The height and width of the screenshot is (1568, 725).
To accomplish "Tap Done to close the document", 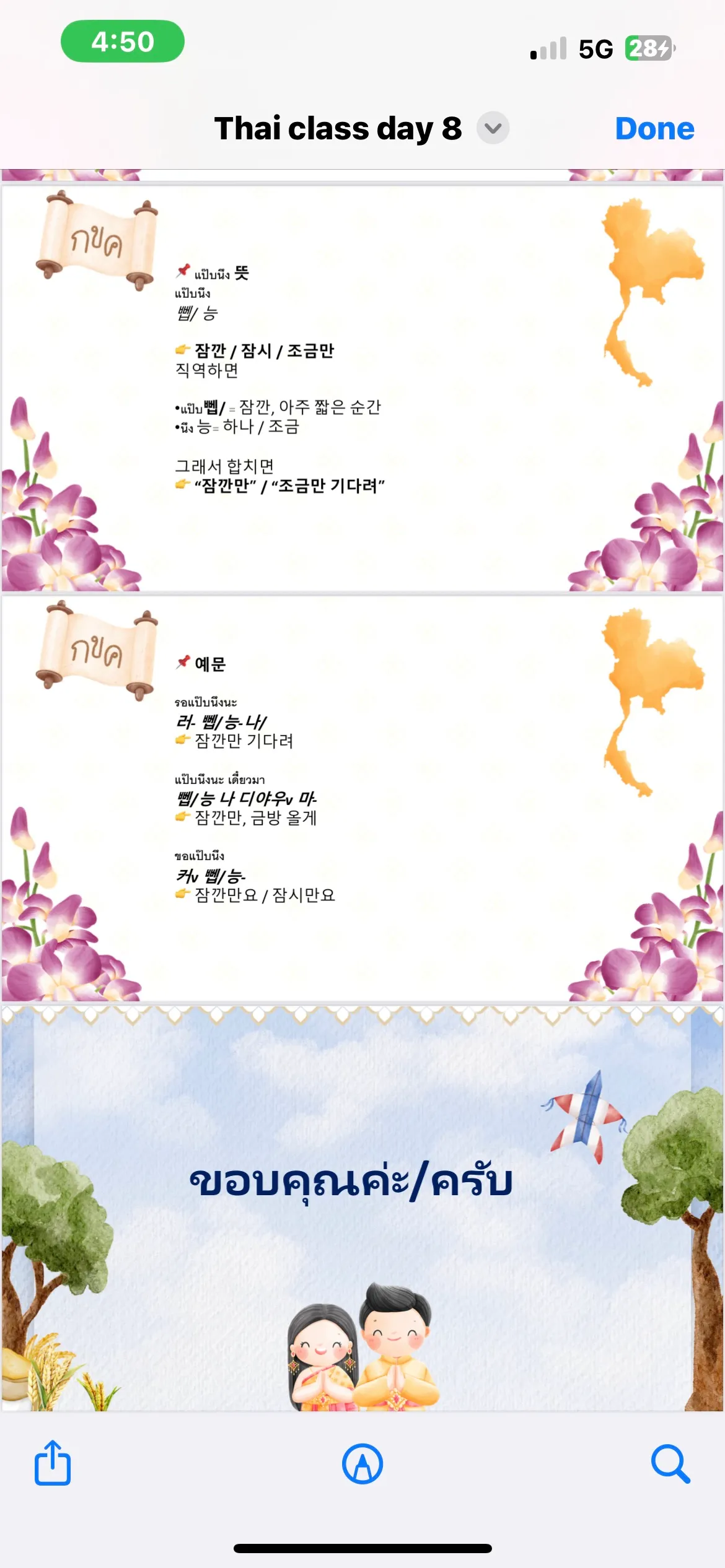I will click(654, 129).
